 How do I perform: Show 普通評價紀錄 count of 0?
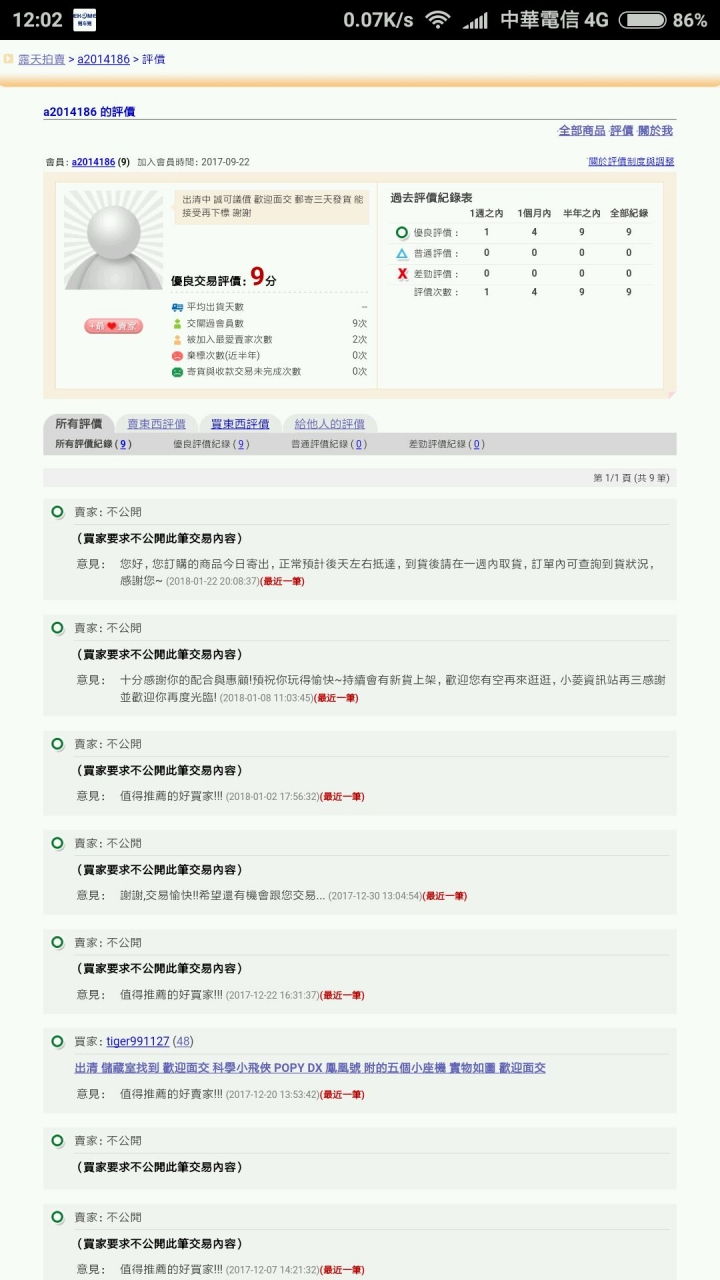(x=359, y=444)
